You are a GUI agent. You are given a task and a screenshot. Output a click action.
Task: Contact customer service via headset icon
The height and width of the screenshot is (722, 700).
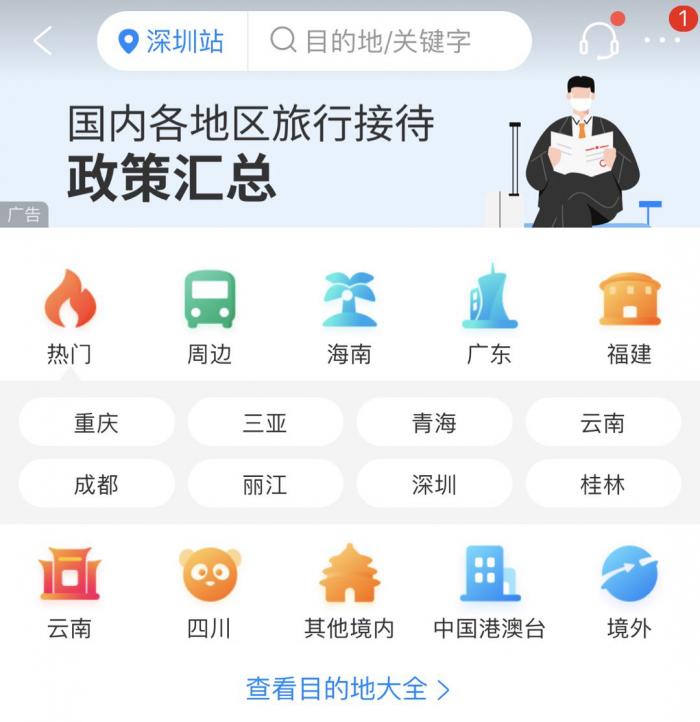(x=598, y=40)
